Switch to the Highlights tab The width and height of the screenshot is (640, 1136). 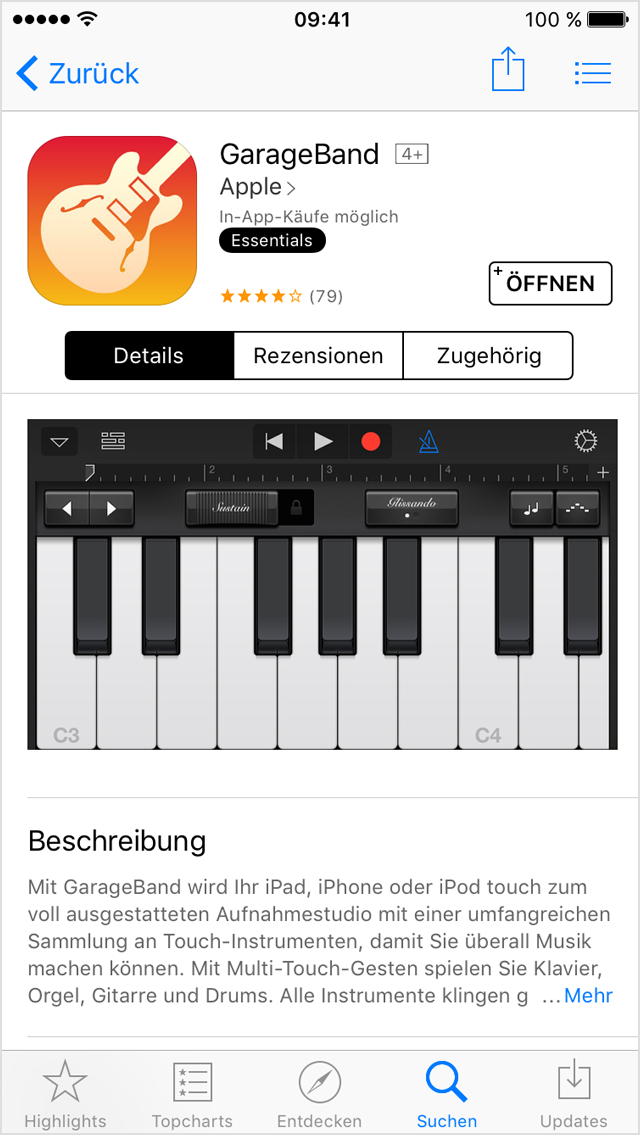point(65,1094)
